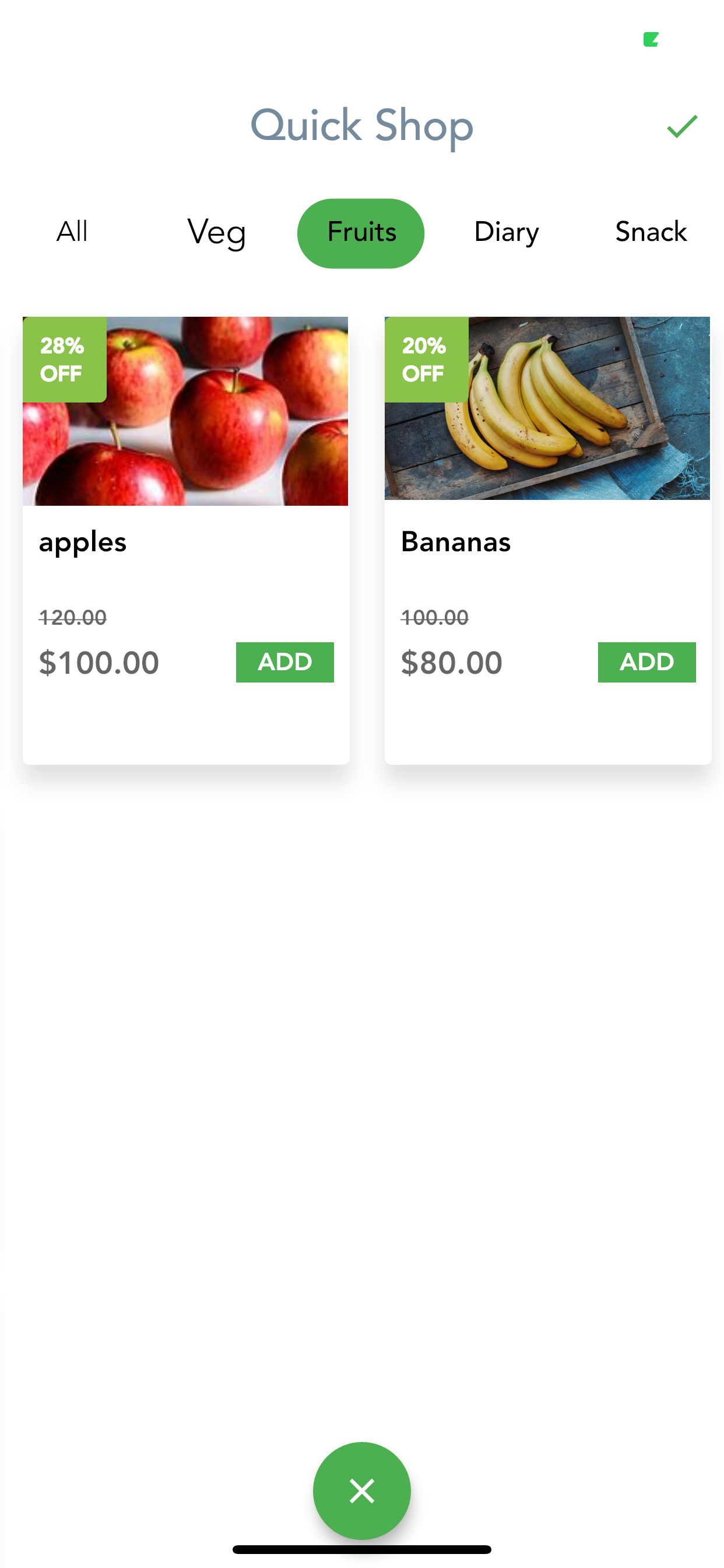Viewport: 724px width, 1568px height.
Task: Switch to the Snack category
Action: pyautogui.click(x=651, y=233)
